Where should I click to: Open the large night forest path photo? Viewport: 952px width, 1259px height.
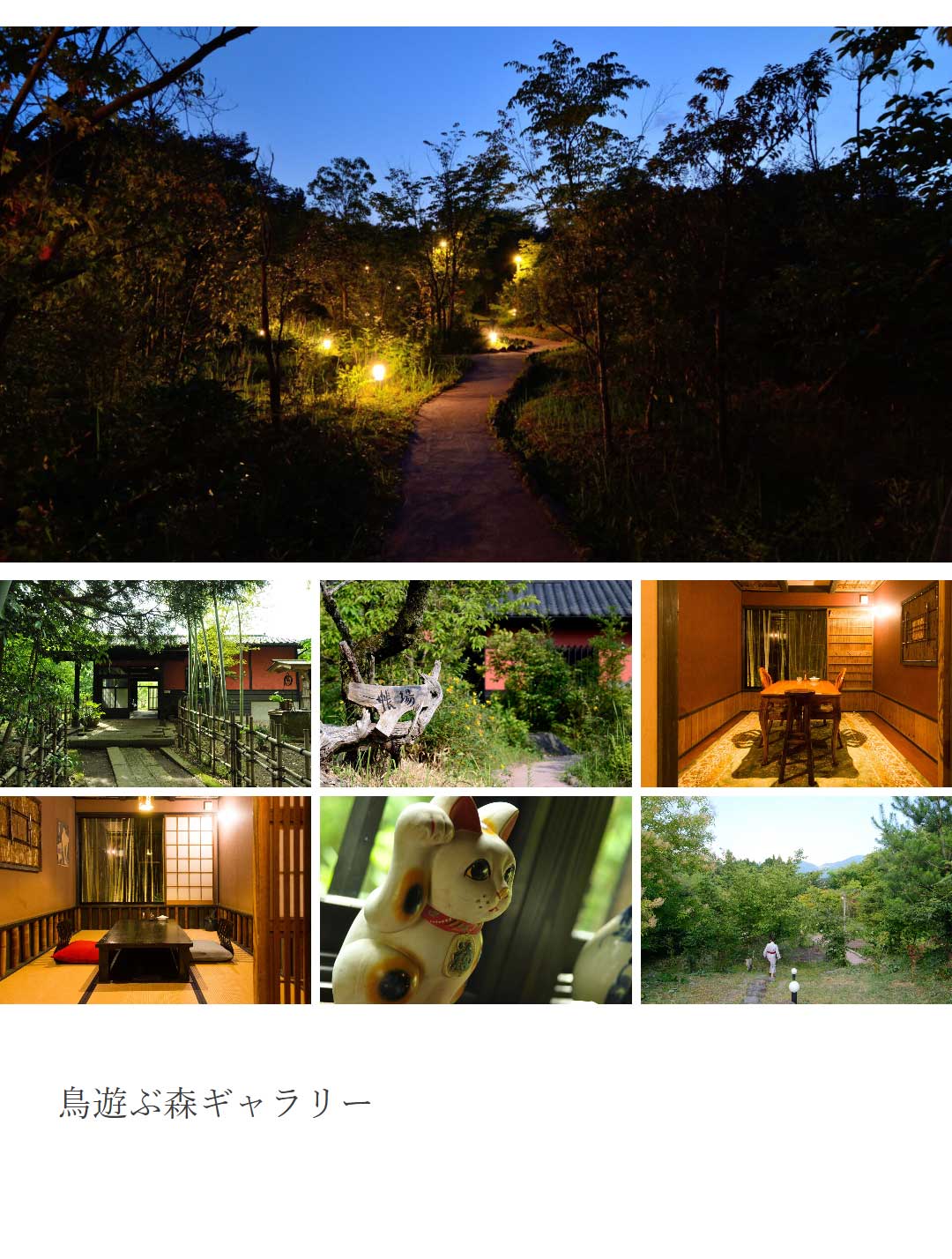coord(476,294)
